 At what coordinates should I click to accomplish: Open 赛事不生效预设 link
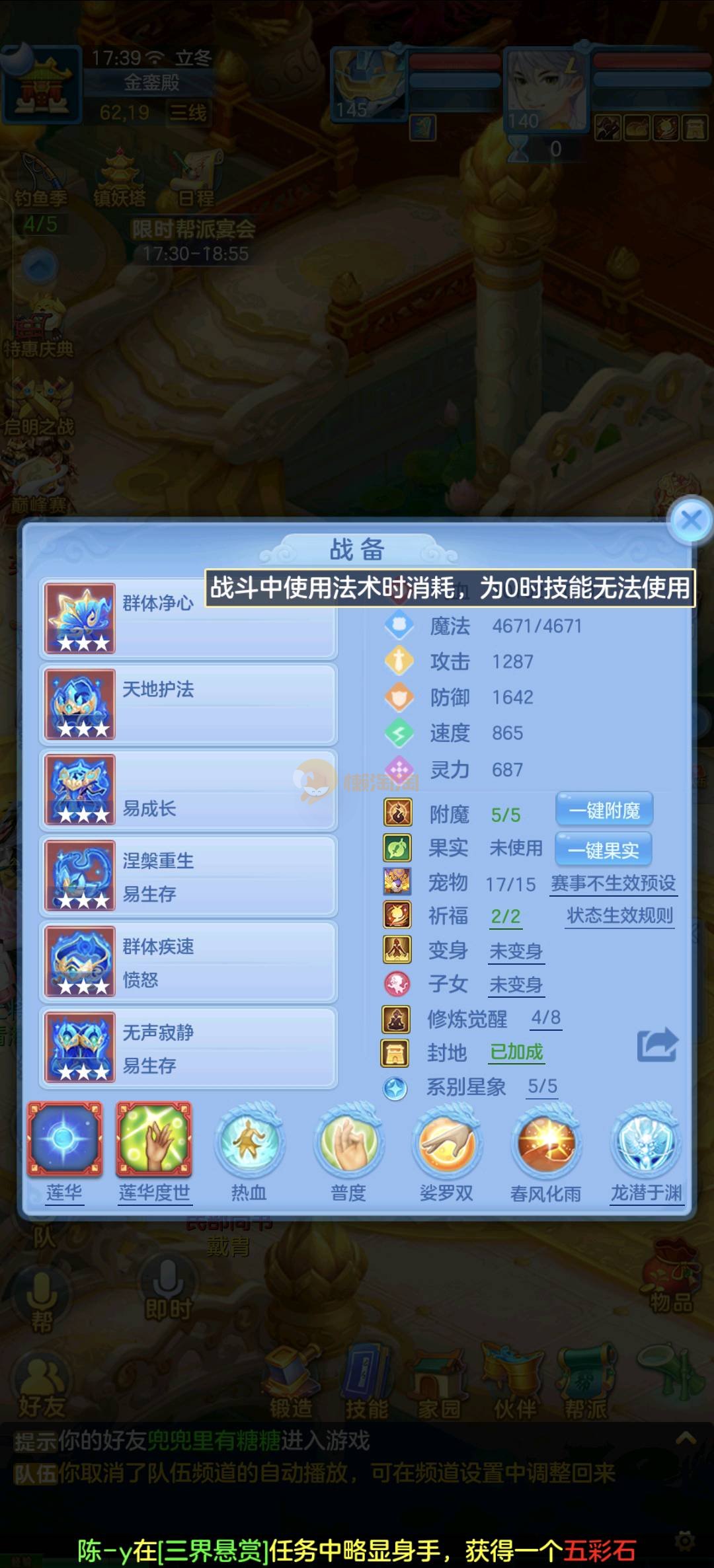pyautogui.click(x=613, y=883)
